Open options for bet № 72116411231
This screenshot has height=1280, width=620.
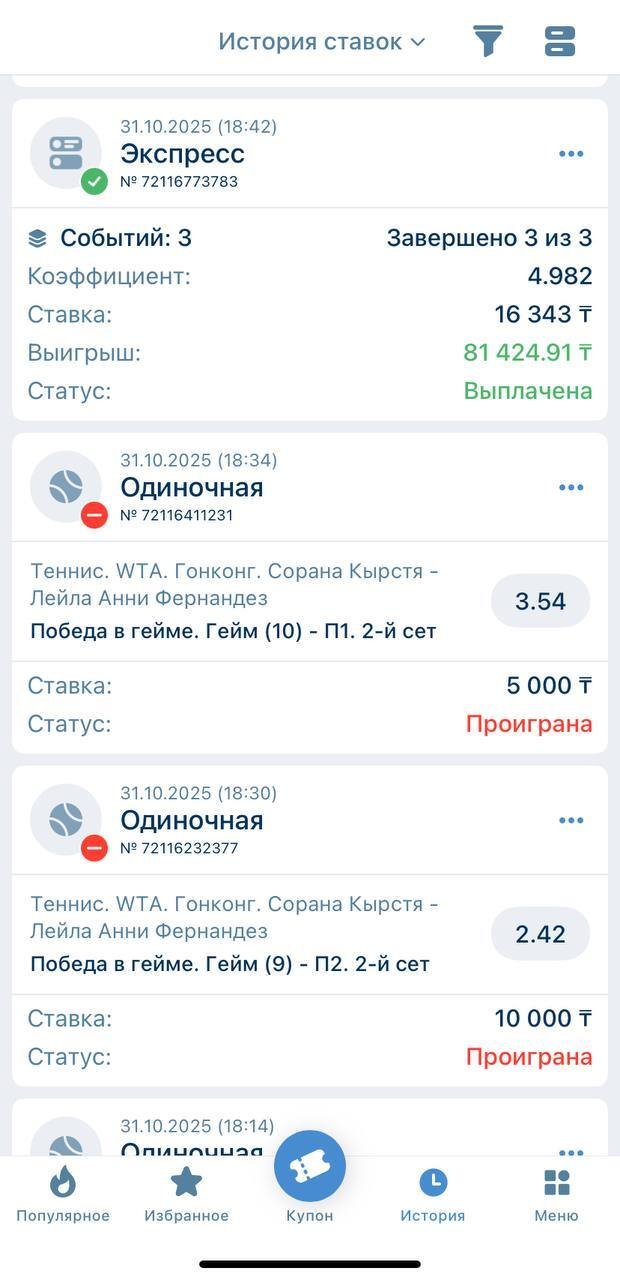(571, 488)
